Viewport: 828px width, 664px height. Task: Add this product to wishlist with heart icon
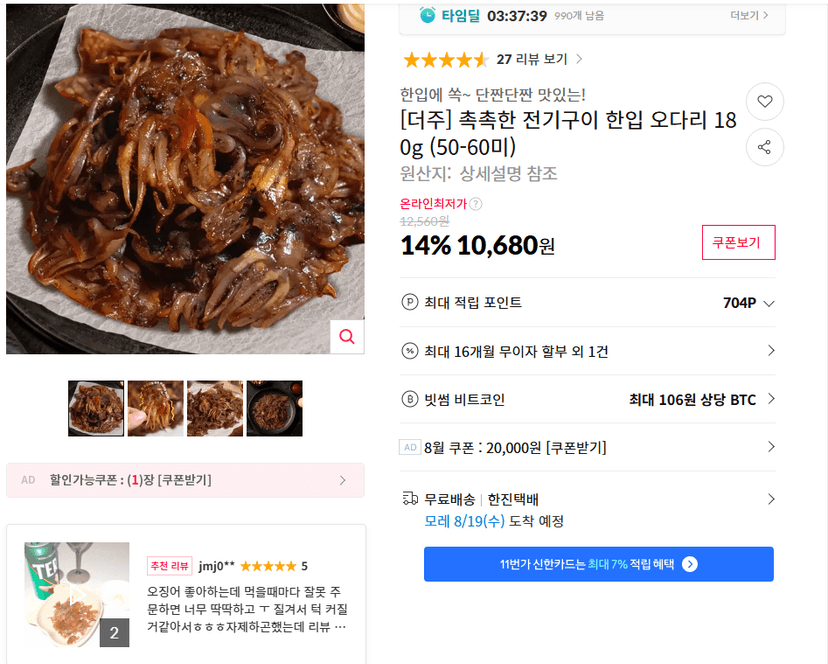click(765, 101)
